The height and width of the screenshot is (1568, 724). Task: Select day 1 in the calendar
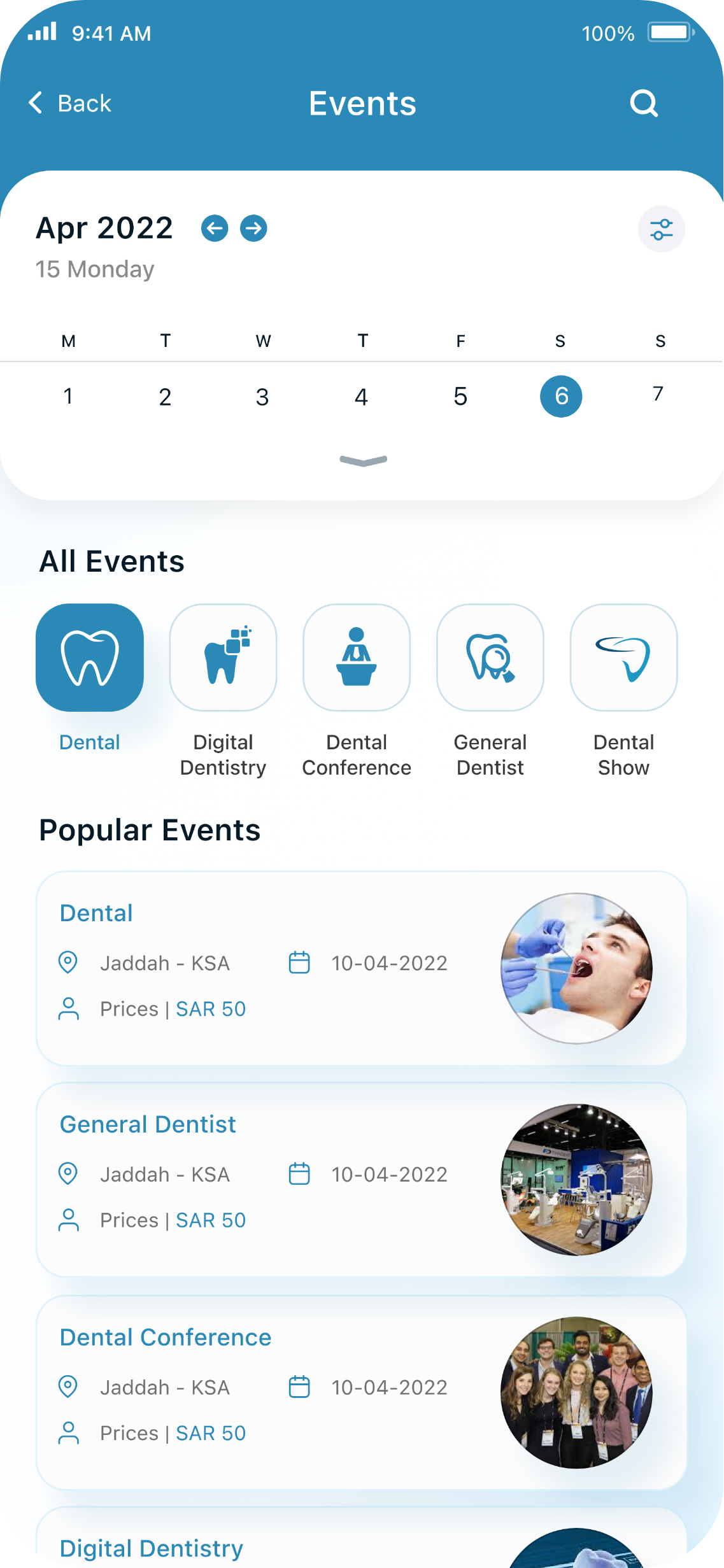(68, 397)
